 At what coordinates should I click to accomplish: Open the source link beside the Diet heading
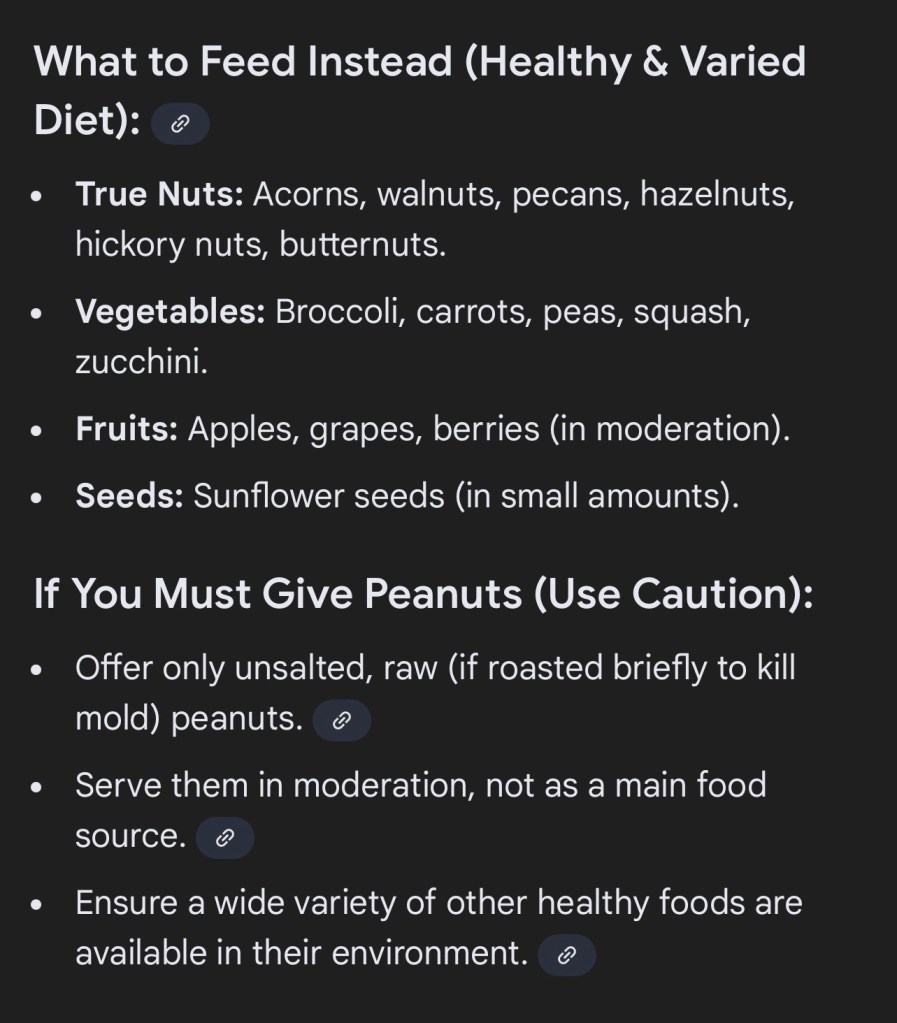pos(180,125)
